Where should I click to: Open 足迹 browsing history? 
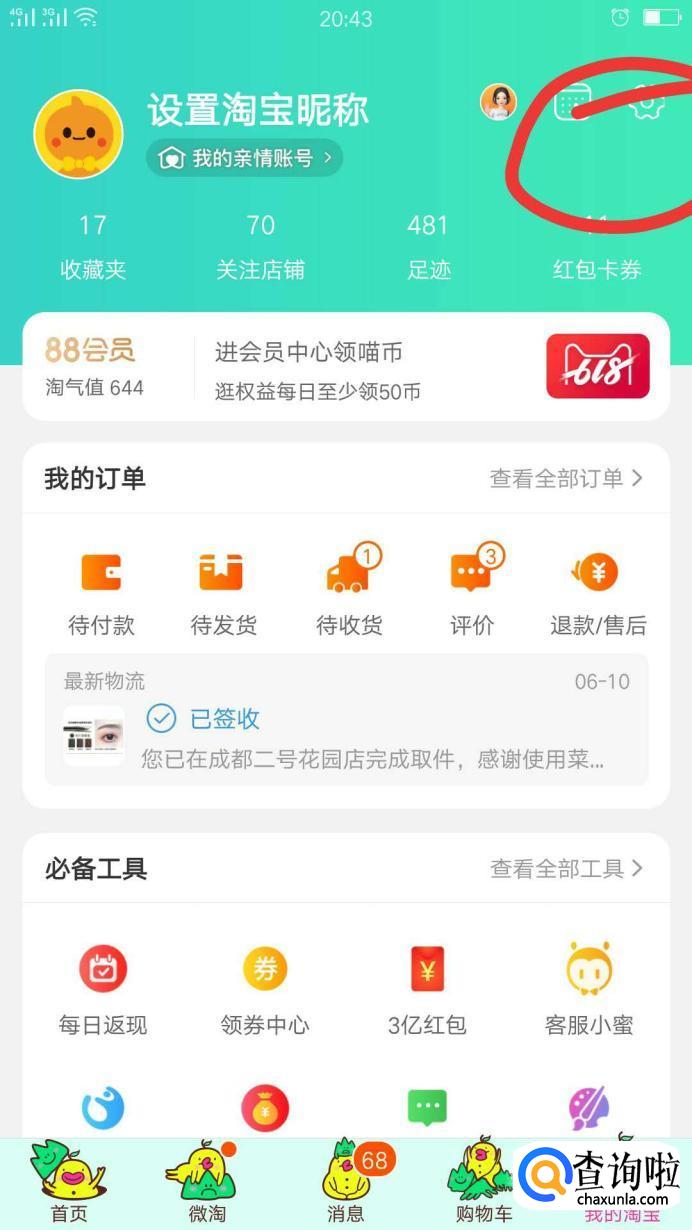click(428, 247)
